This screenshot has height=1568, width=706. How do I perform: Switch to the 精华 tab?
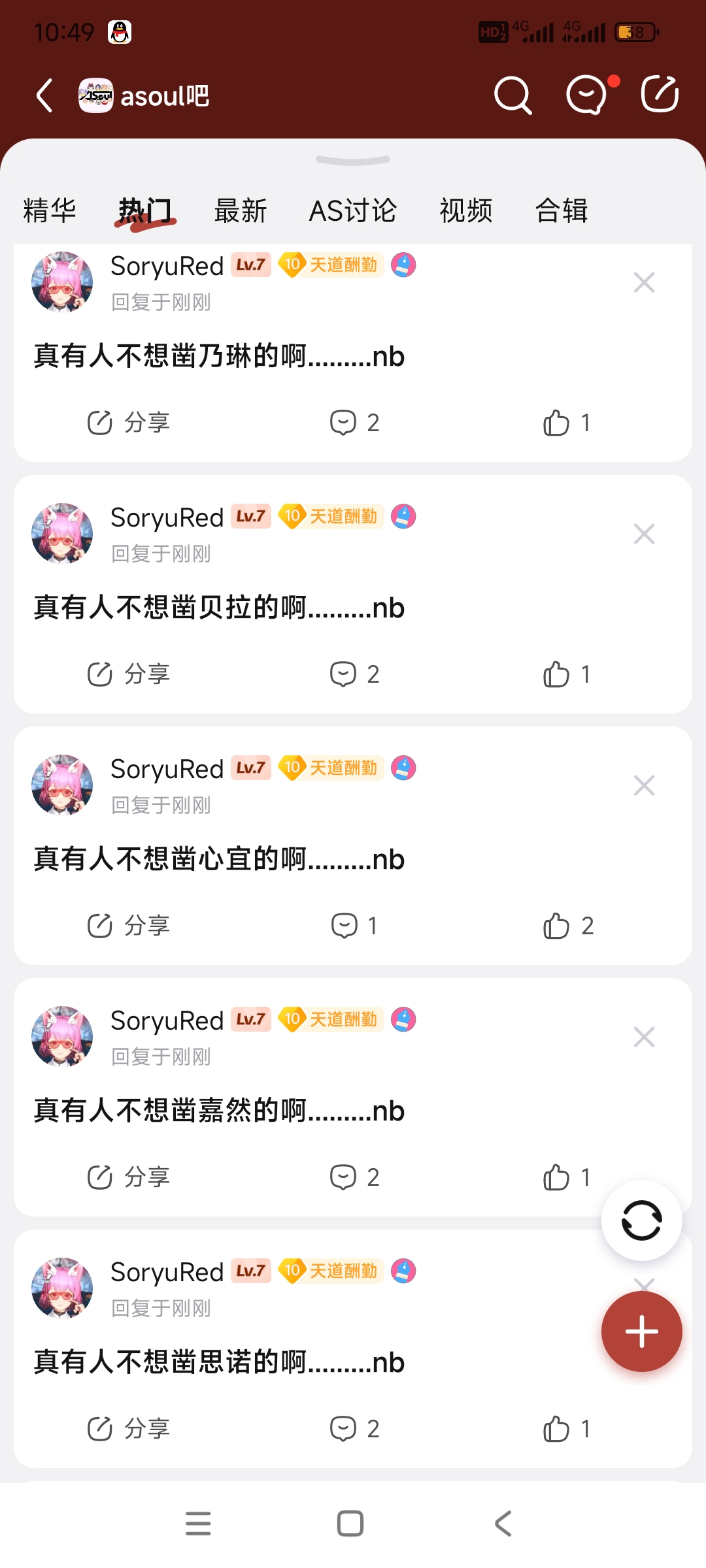pyautogui.click(x=50, y=211)
